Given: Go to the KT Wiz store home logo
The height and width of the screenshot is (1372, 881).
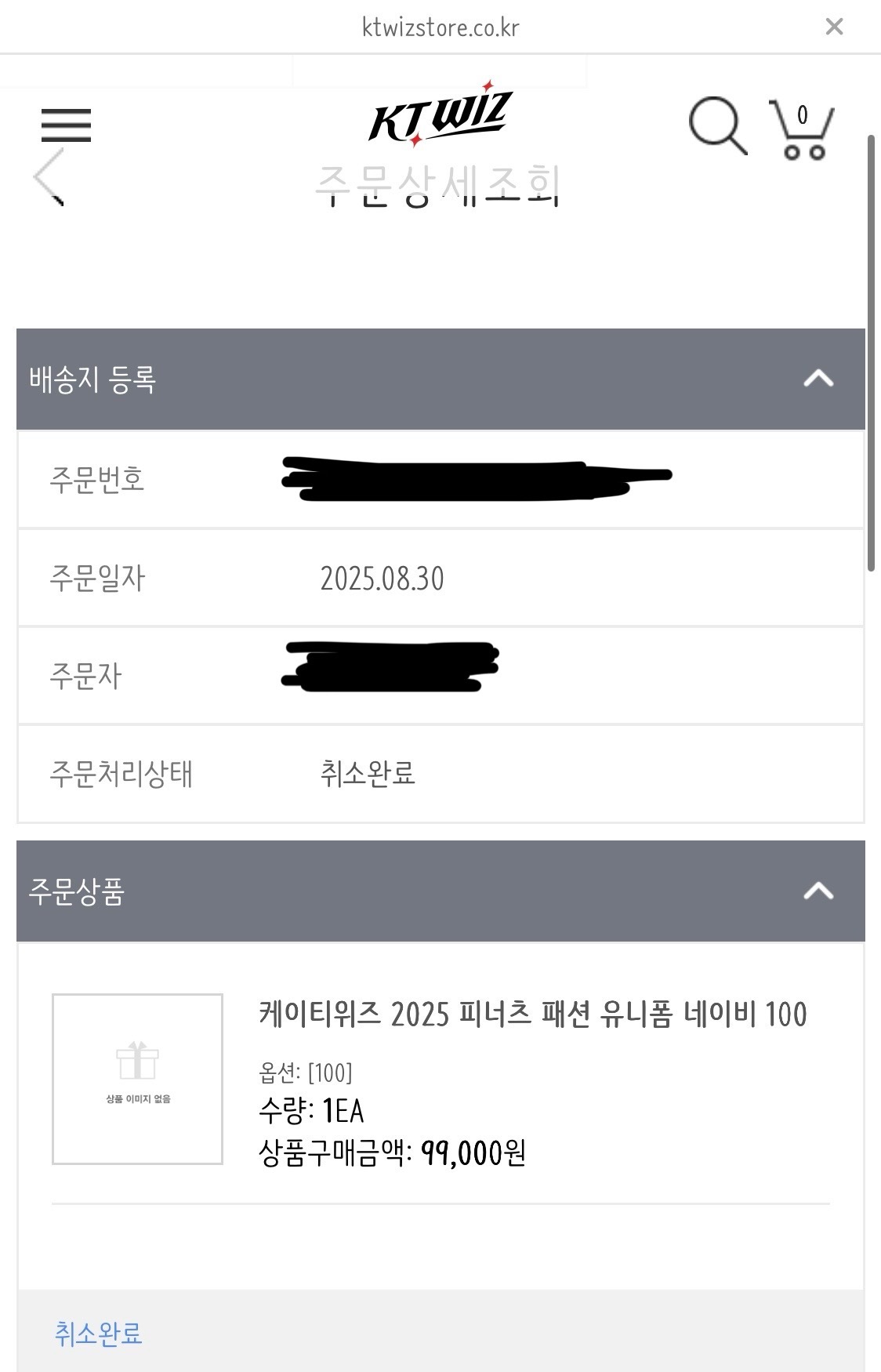Looking at the screenshot, I should pos(440,116).
